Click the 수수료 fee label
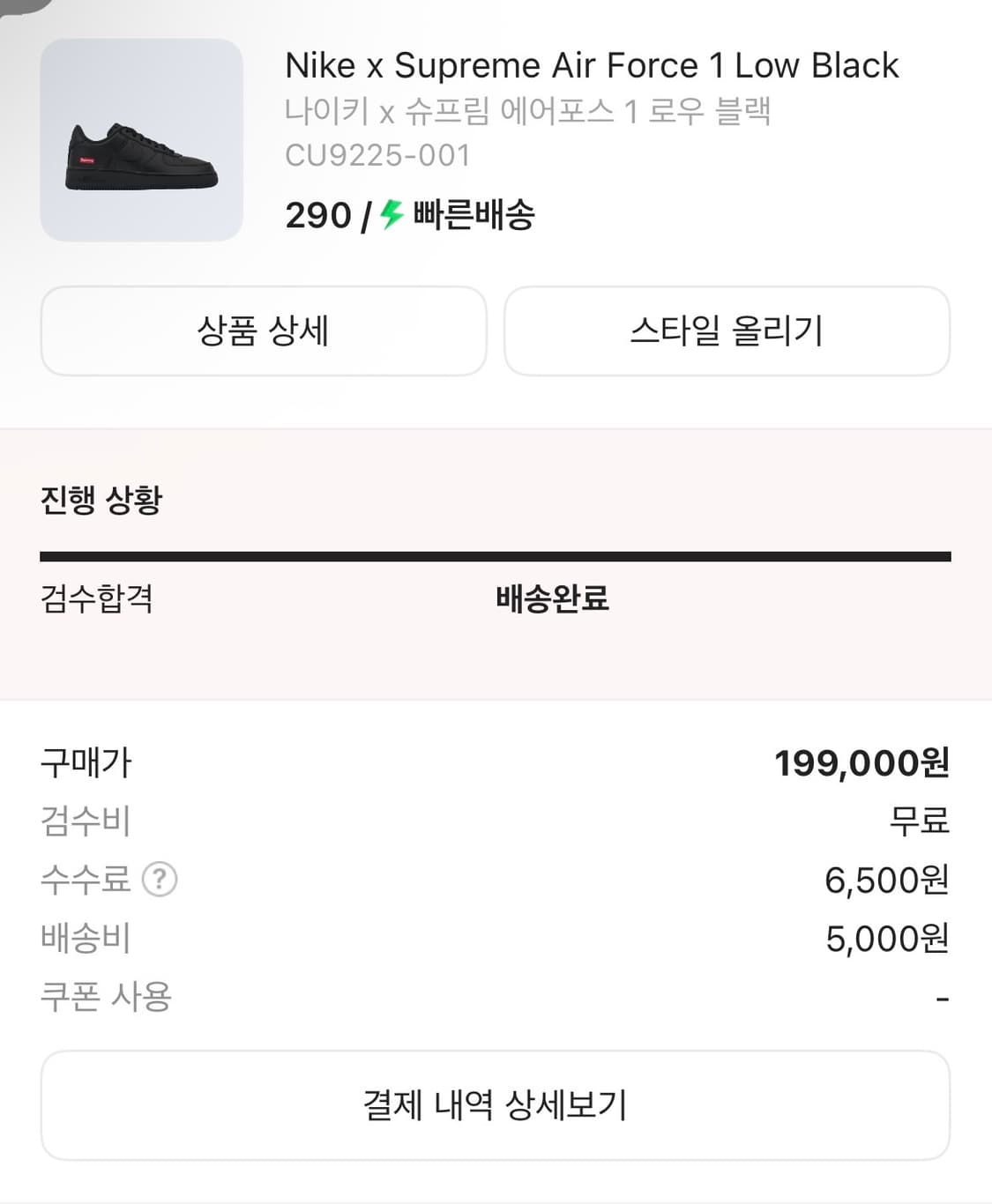992x1204 pixels. pyautogui.click(x=87, y=879)
